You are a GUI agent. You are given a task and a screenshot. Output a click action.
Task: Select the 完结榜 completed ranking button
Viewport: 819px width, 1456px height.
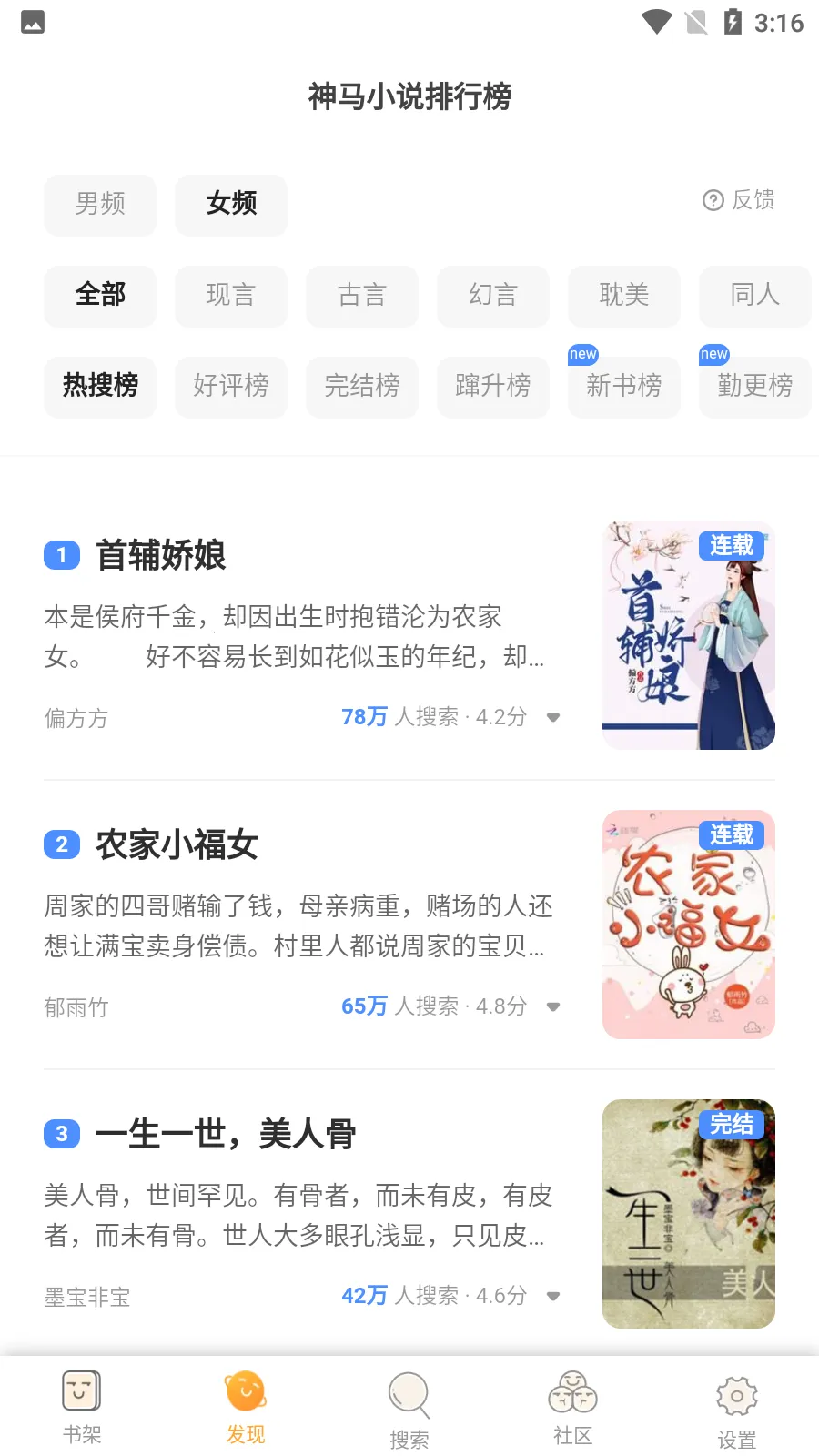pyautogui.click(x=362, y=387)
